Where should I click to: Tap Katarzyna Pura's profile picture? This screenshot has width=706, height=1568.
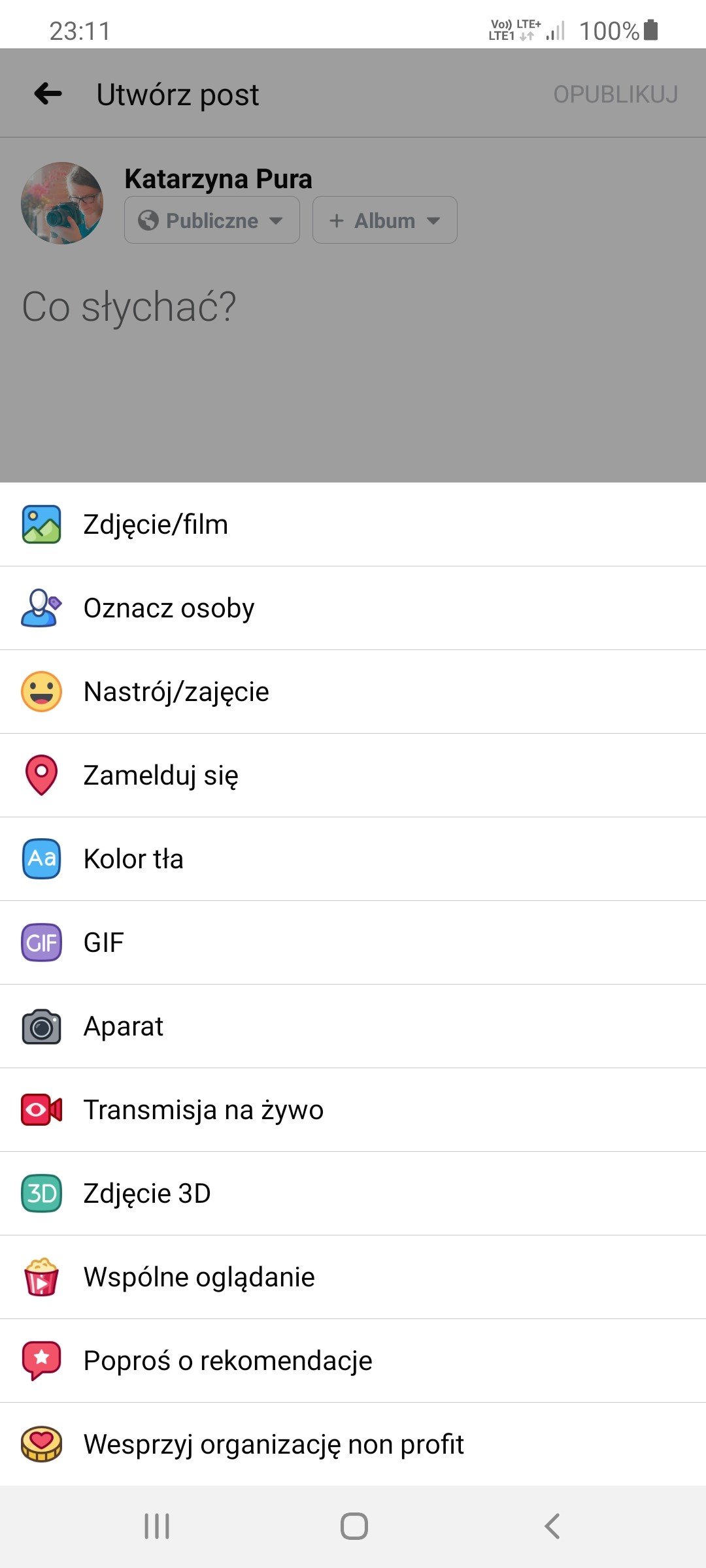(62, 203)
